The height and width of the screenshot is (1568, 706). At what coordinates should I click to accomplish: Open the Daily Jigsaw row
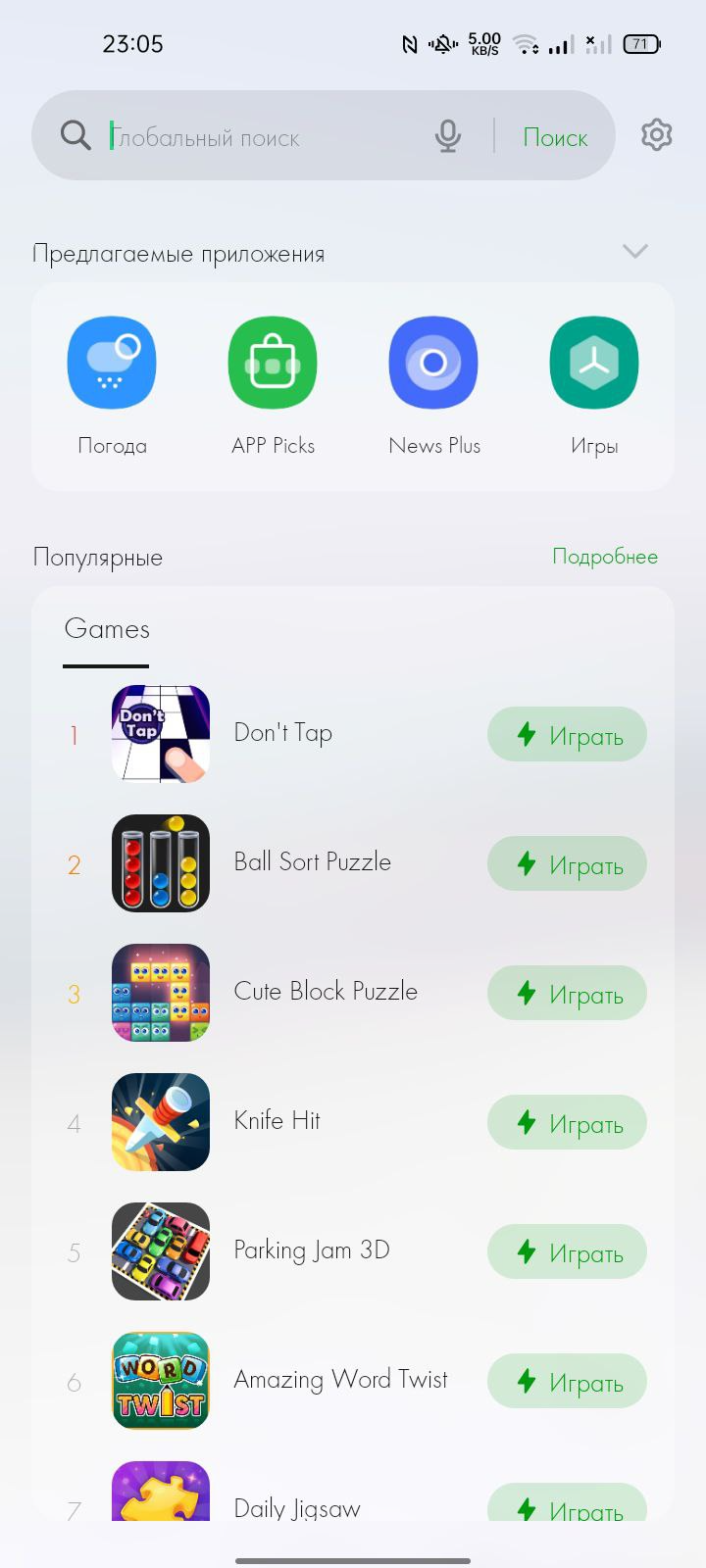point(353,1493)
